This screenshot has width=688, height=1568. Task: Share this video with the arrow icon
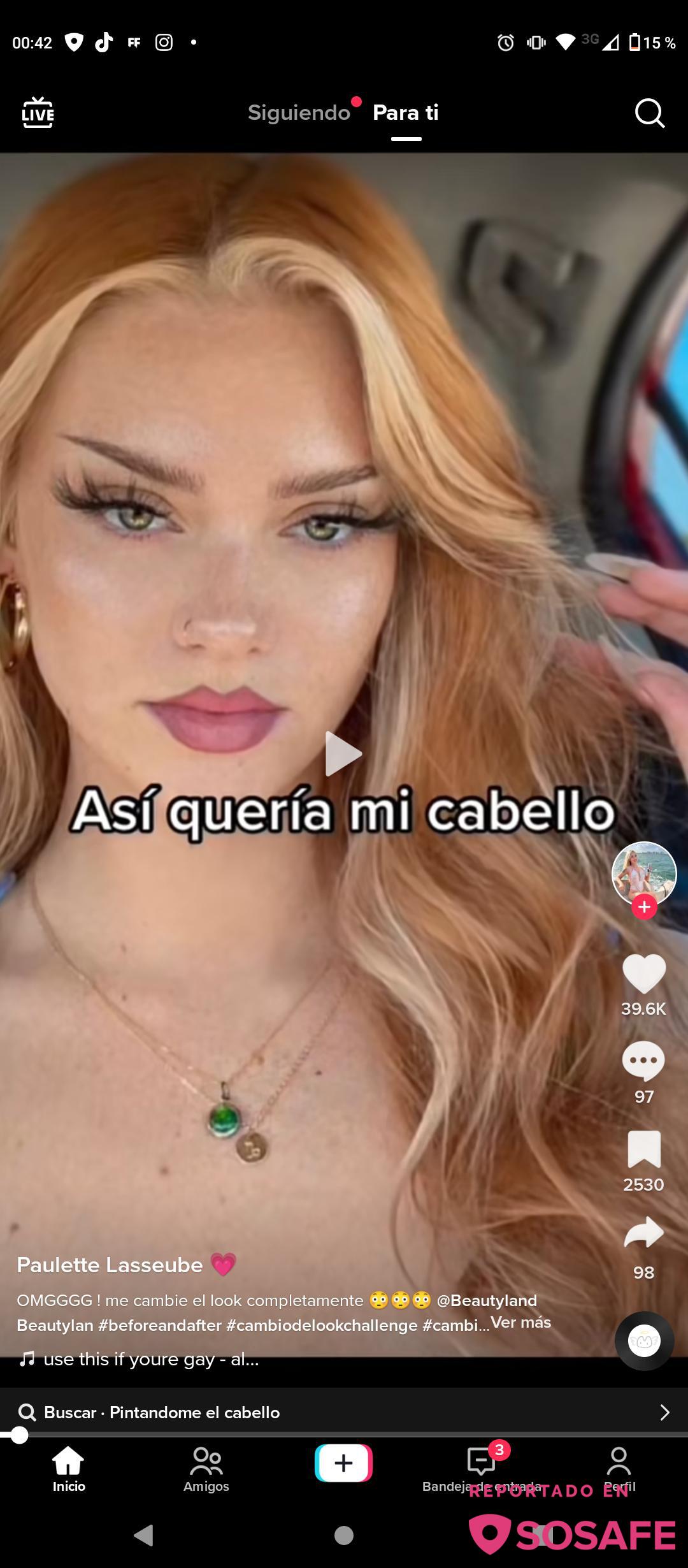pos(643,1233)
